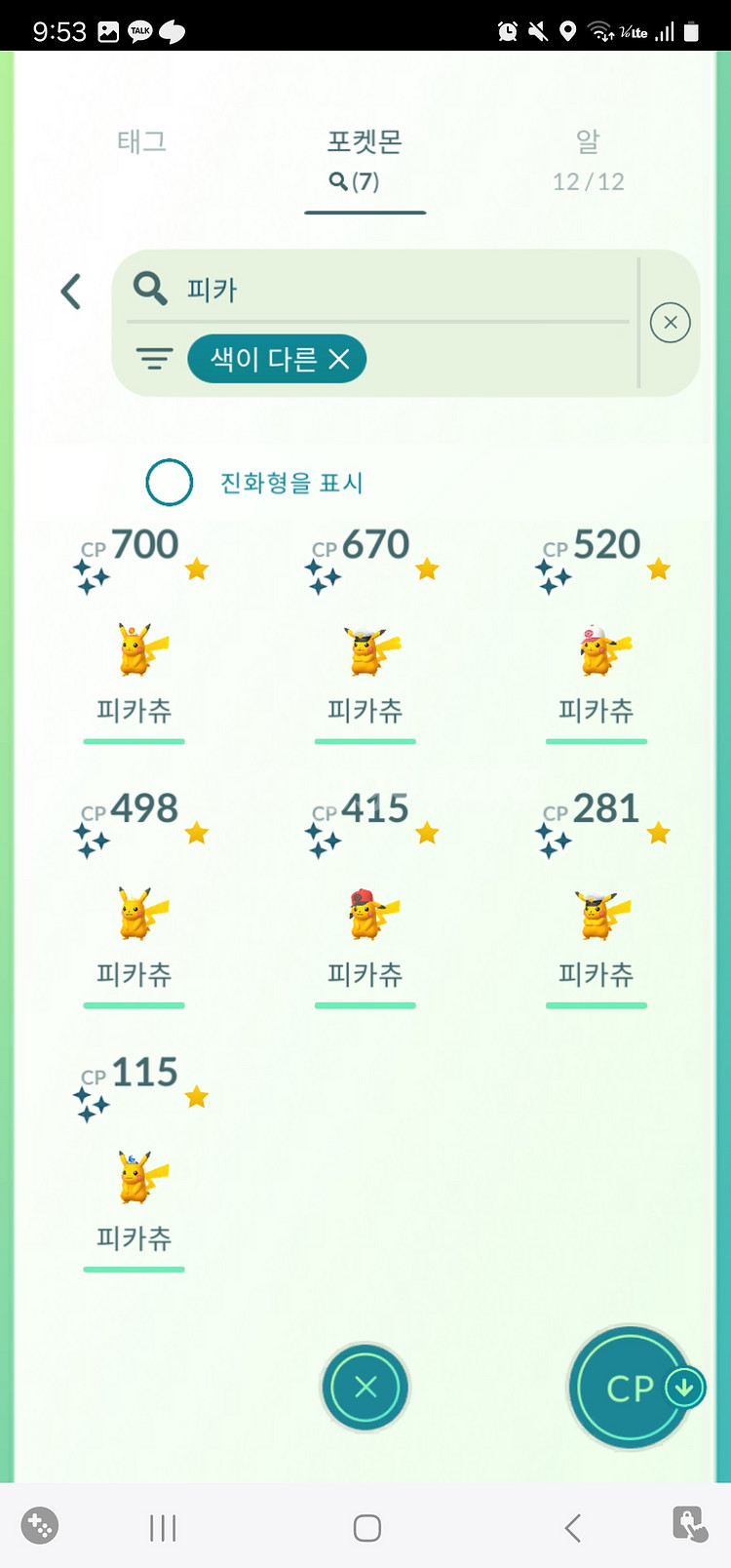The image size is (731, 1568).
Task: Remove the 색이 다른 filter chip
Action: point(339,359)
